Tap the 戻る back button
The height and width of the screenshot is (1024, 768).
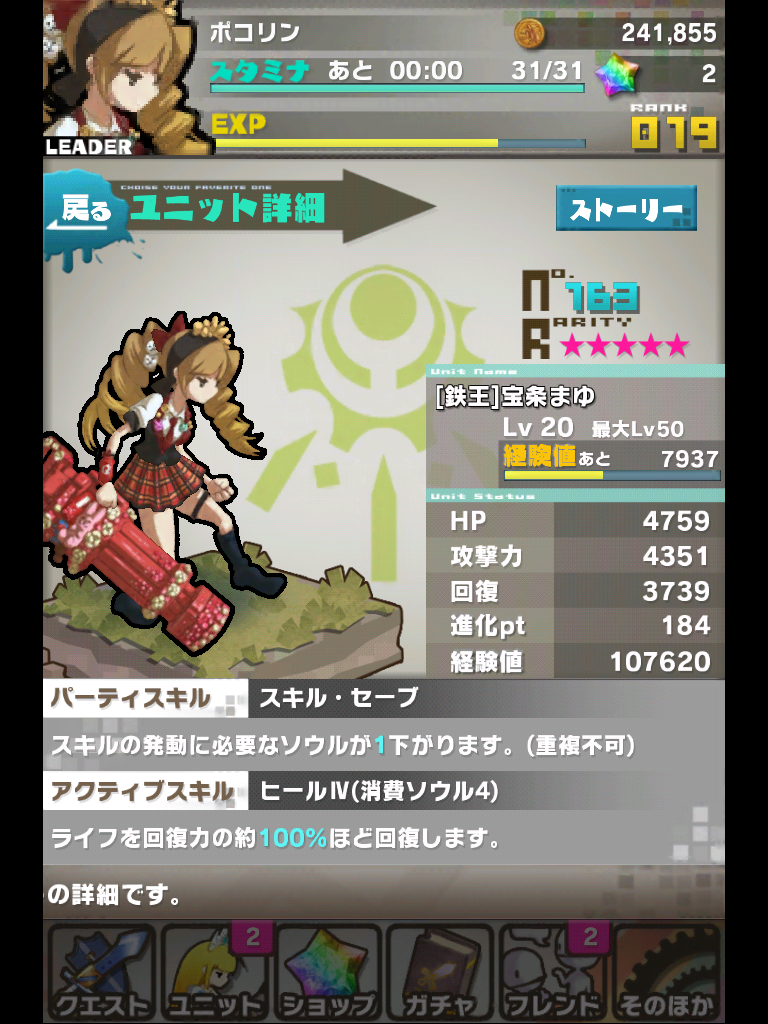(84, 211)
